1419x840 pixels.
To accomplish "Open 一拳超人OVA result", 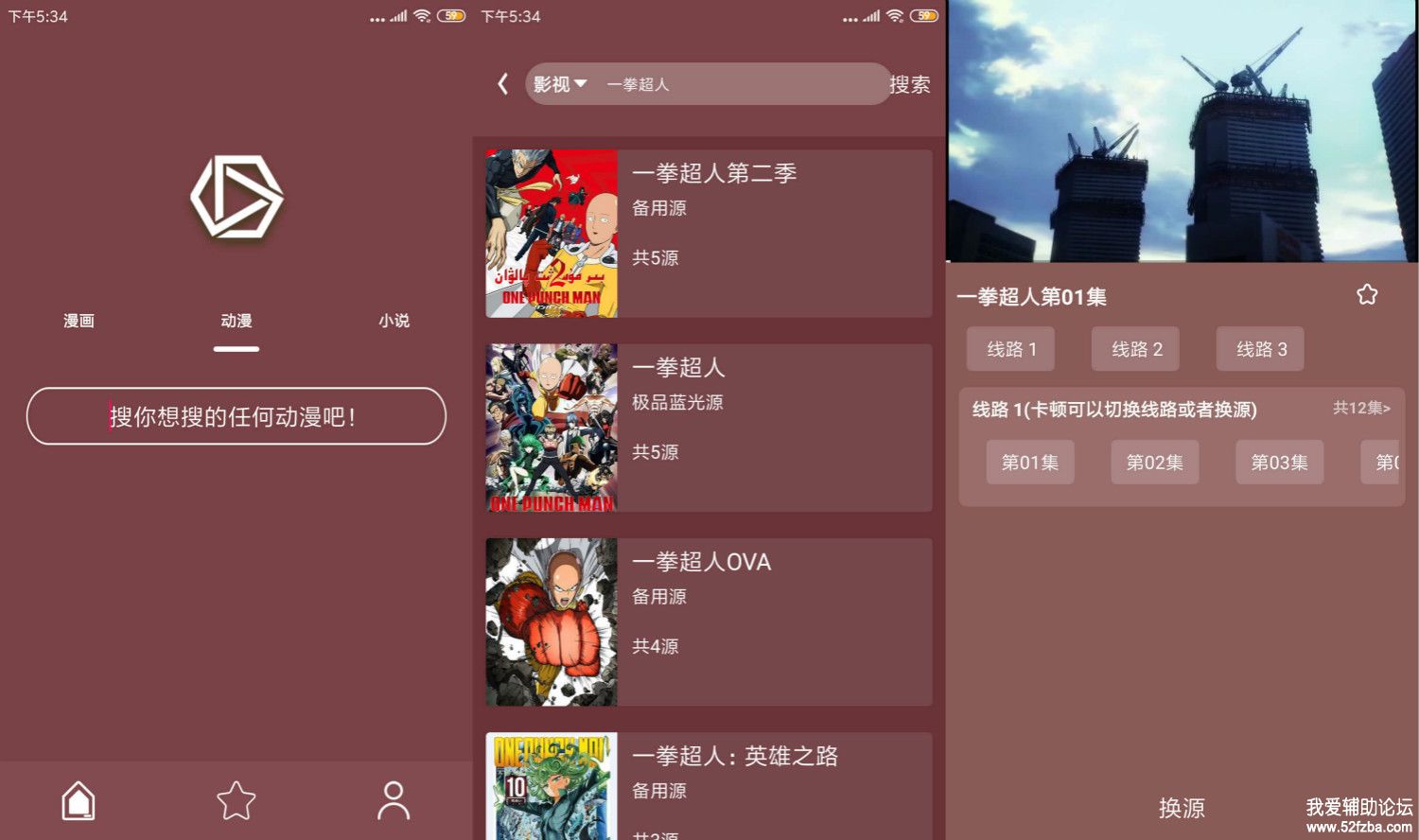I will [709, 621].
